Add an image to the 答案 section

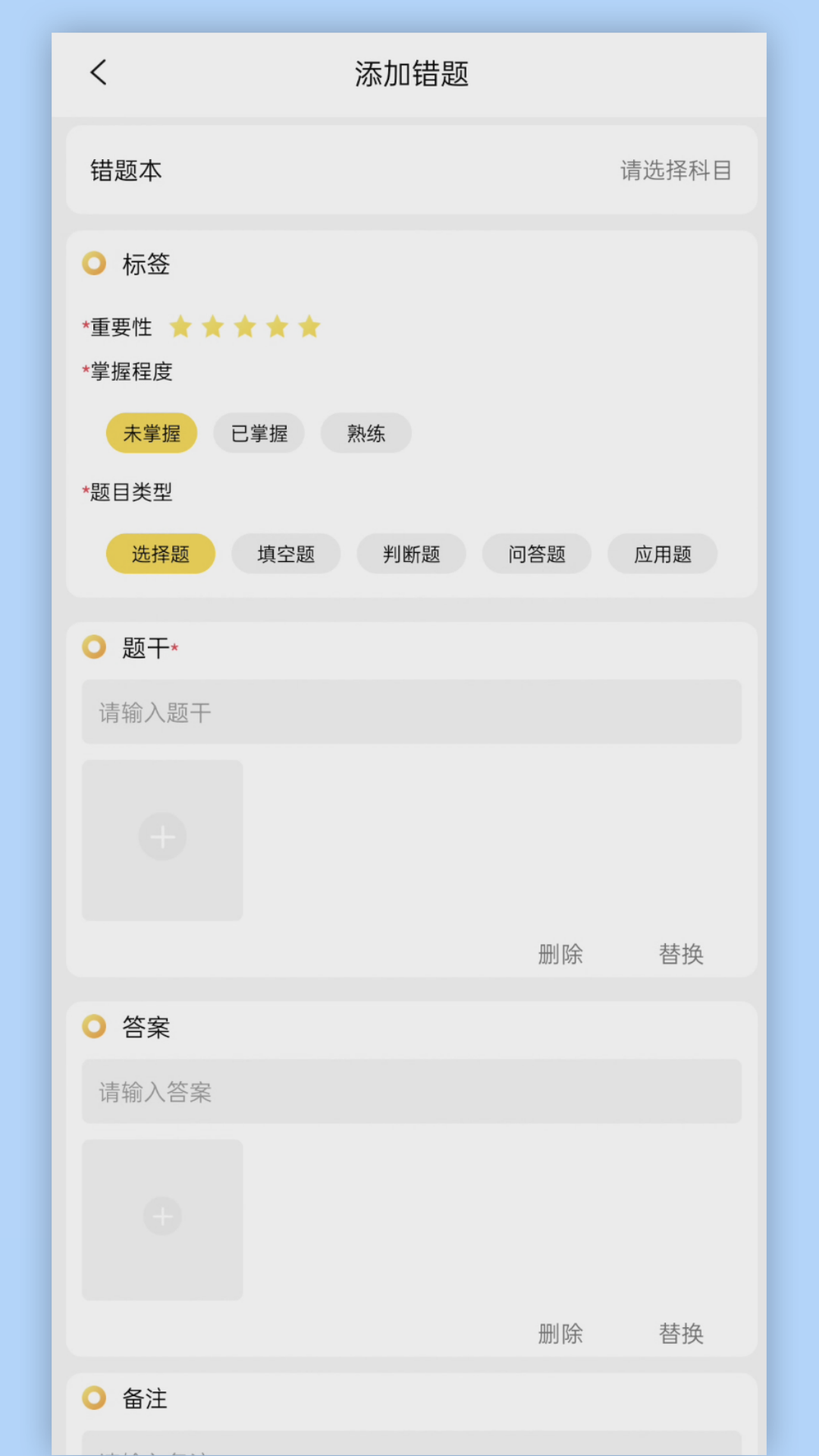(x=162, y=1217)
